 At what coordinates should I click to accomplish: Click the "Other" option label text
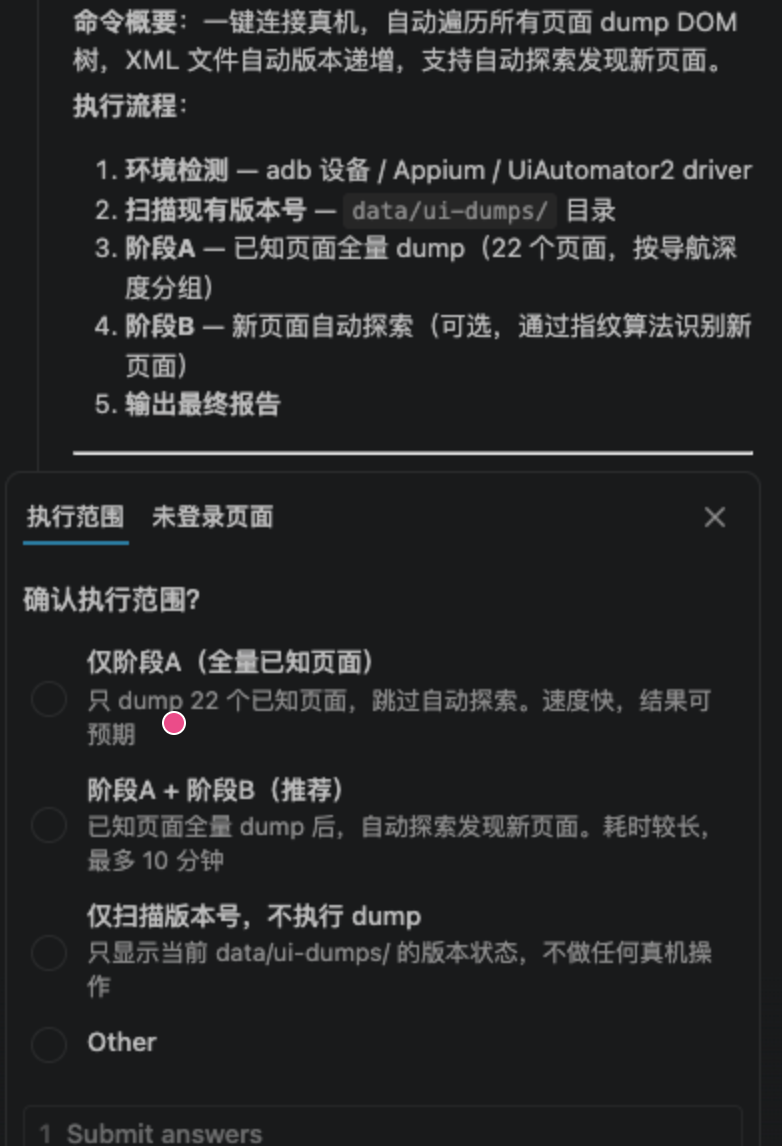point(124,1043)
